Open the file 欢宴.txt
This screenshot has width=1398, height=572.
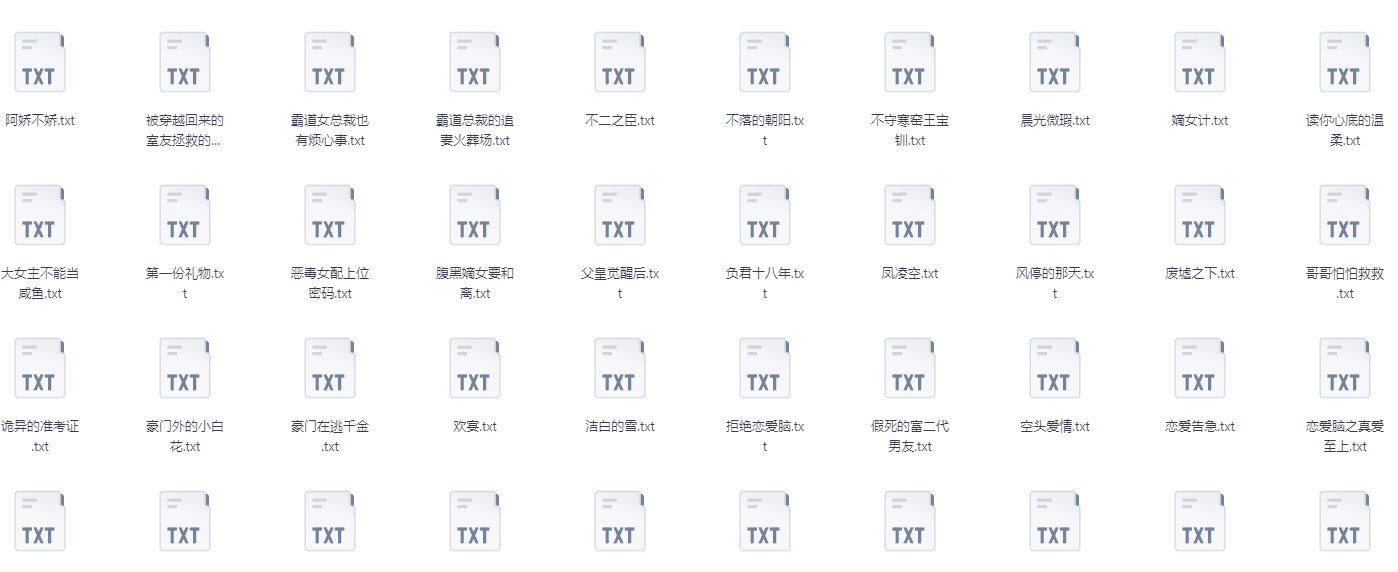pyautogui.click(x=475, y=370)
